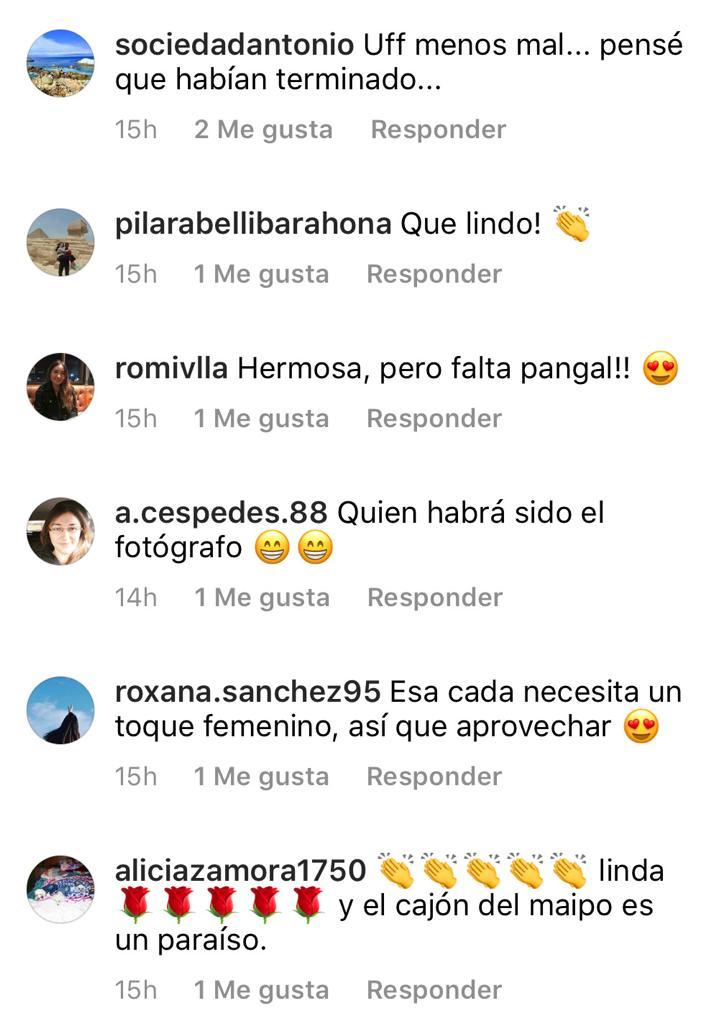Reply to aliciazamora1750's comment
The width and height of the screenshot is (727, 1024).
[436, 989]
